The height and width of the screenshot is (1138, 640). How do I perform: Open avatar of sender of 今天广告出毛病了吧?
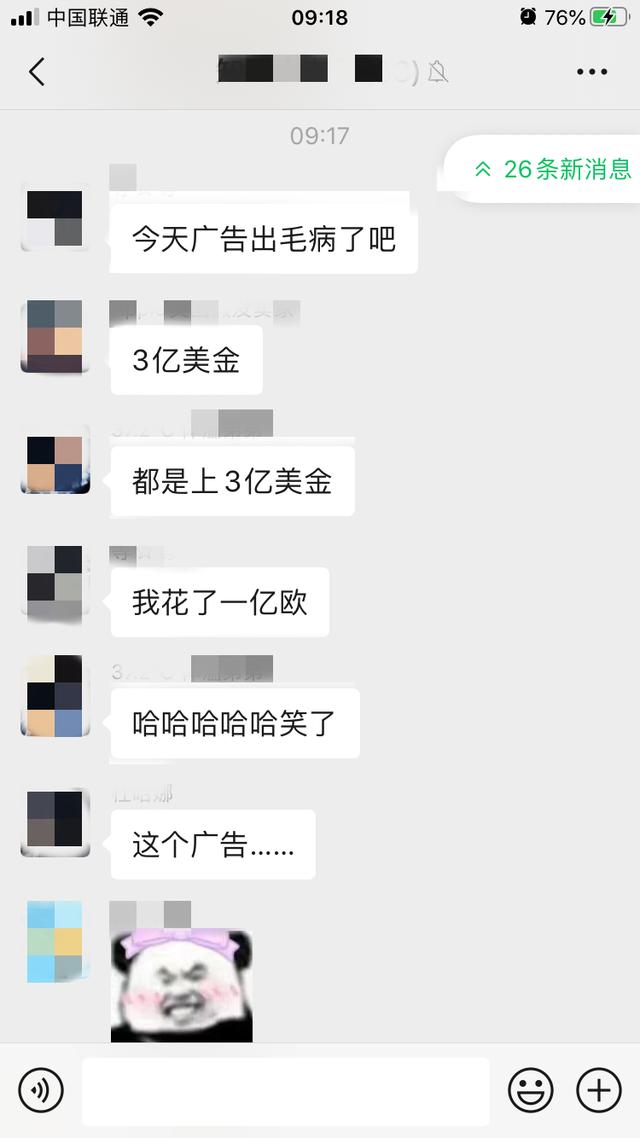tap(55, 217)
